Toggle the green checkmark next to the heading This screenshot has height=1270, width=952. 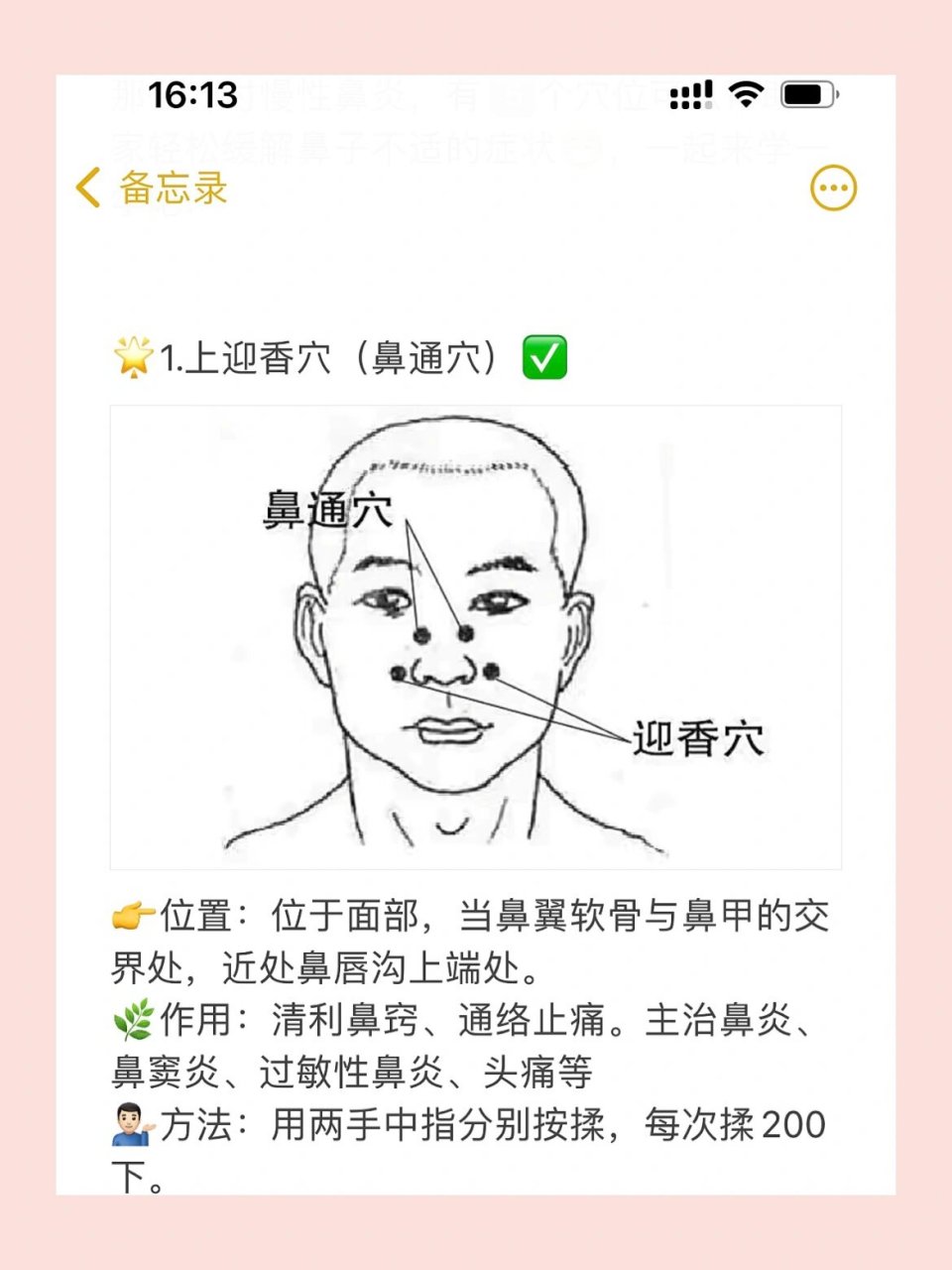click(542, 359)
